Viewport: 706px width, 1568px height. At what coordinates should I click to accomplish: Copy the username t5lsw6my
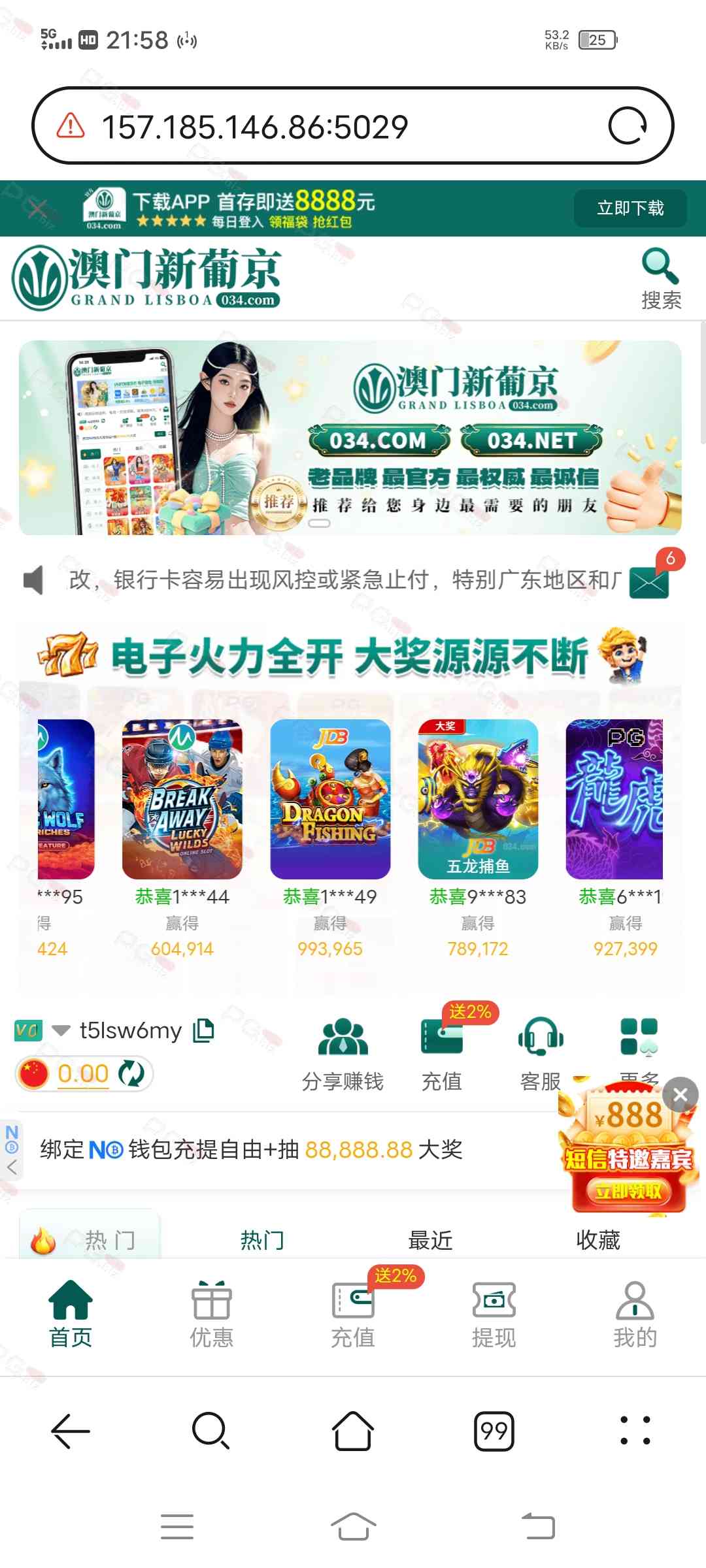(x=203, y=1030)
